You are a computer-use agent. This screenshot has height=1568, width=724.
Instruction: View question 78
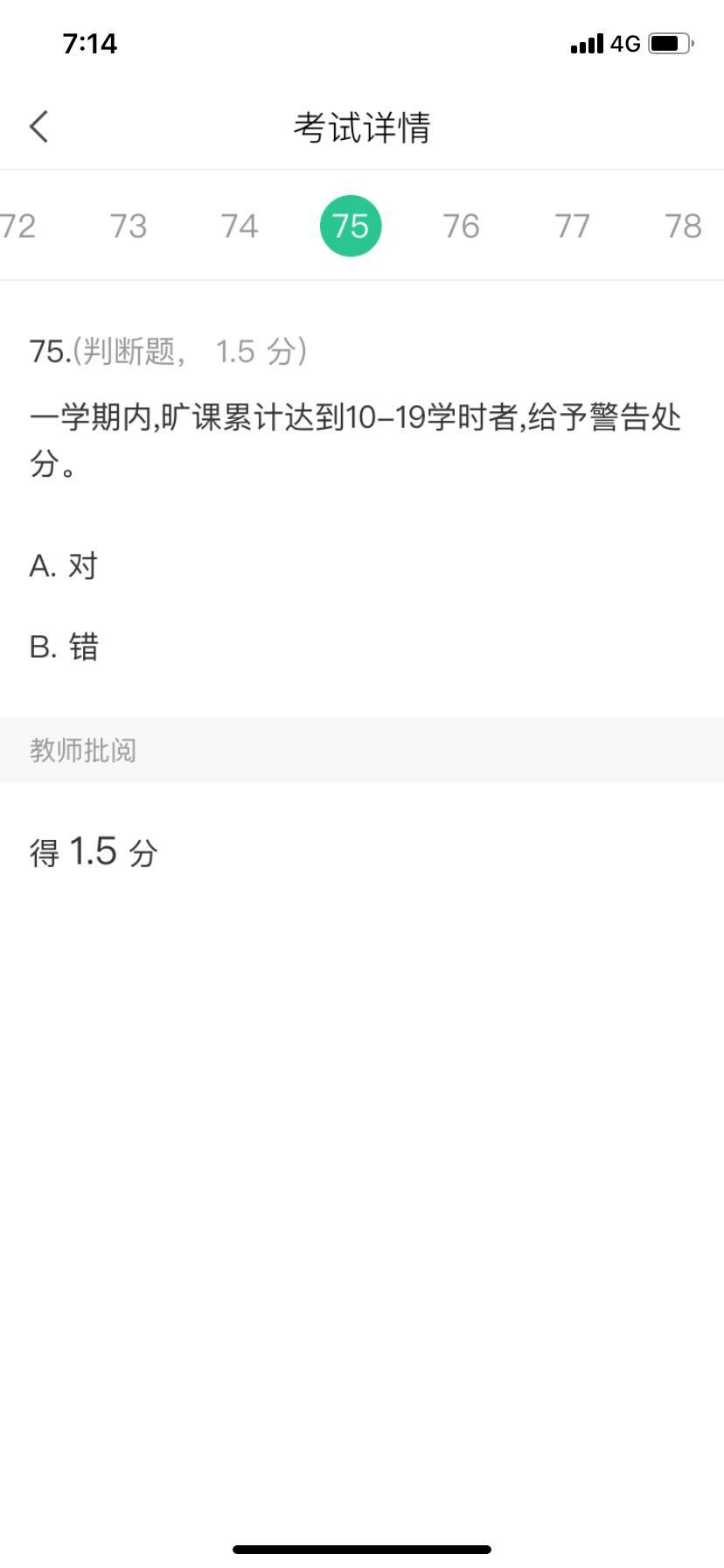coord(684,227)
